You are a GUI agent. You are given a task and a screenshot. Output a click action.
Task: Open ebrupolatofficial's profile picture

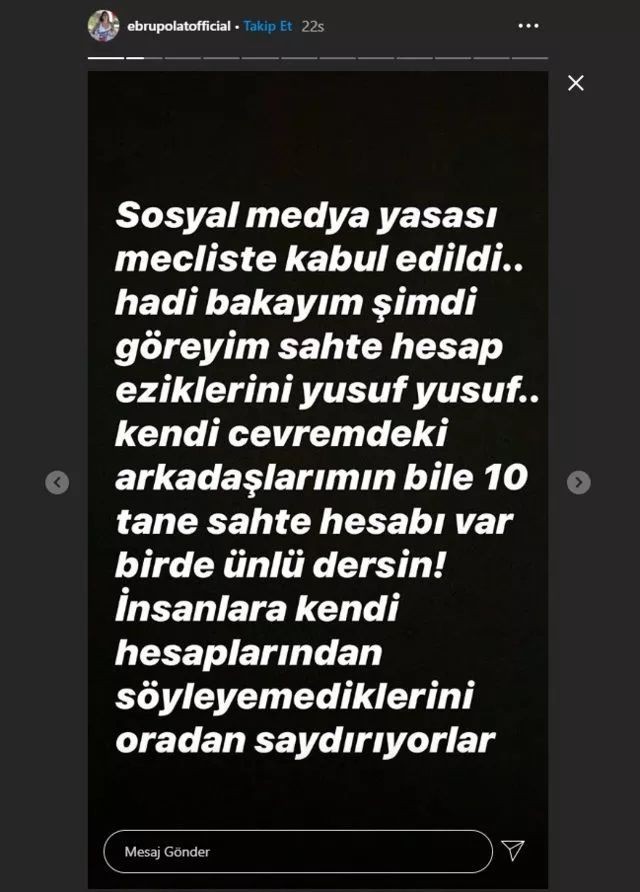click(x=103, y=26)
